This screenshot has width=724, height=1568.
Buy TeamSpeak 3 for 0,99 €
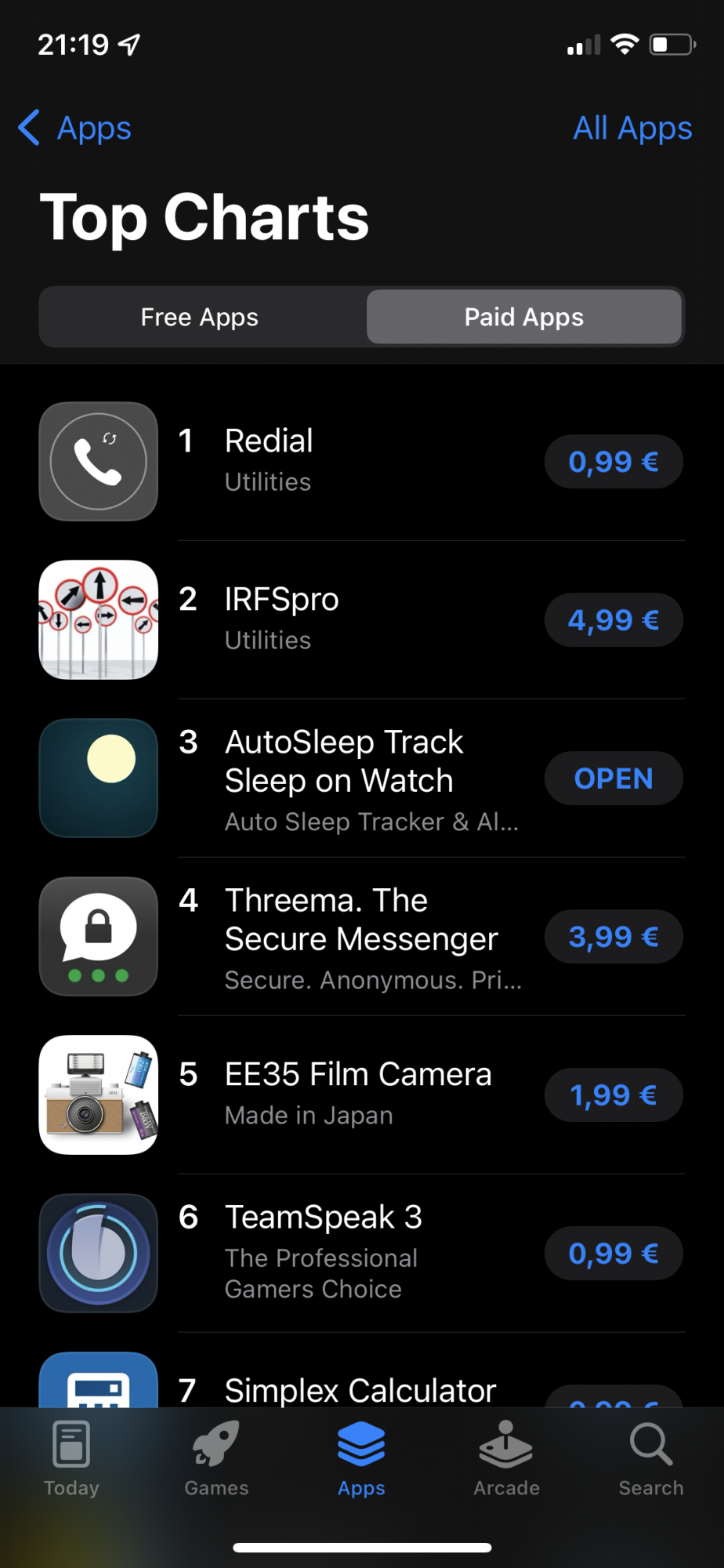pos(613,1254)
